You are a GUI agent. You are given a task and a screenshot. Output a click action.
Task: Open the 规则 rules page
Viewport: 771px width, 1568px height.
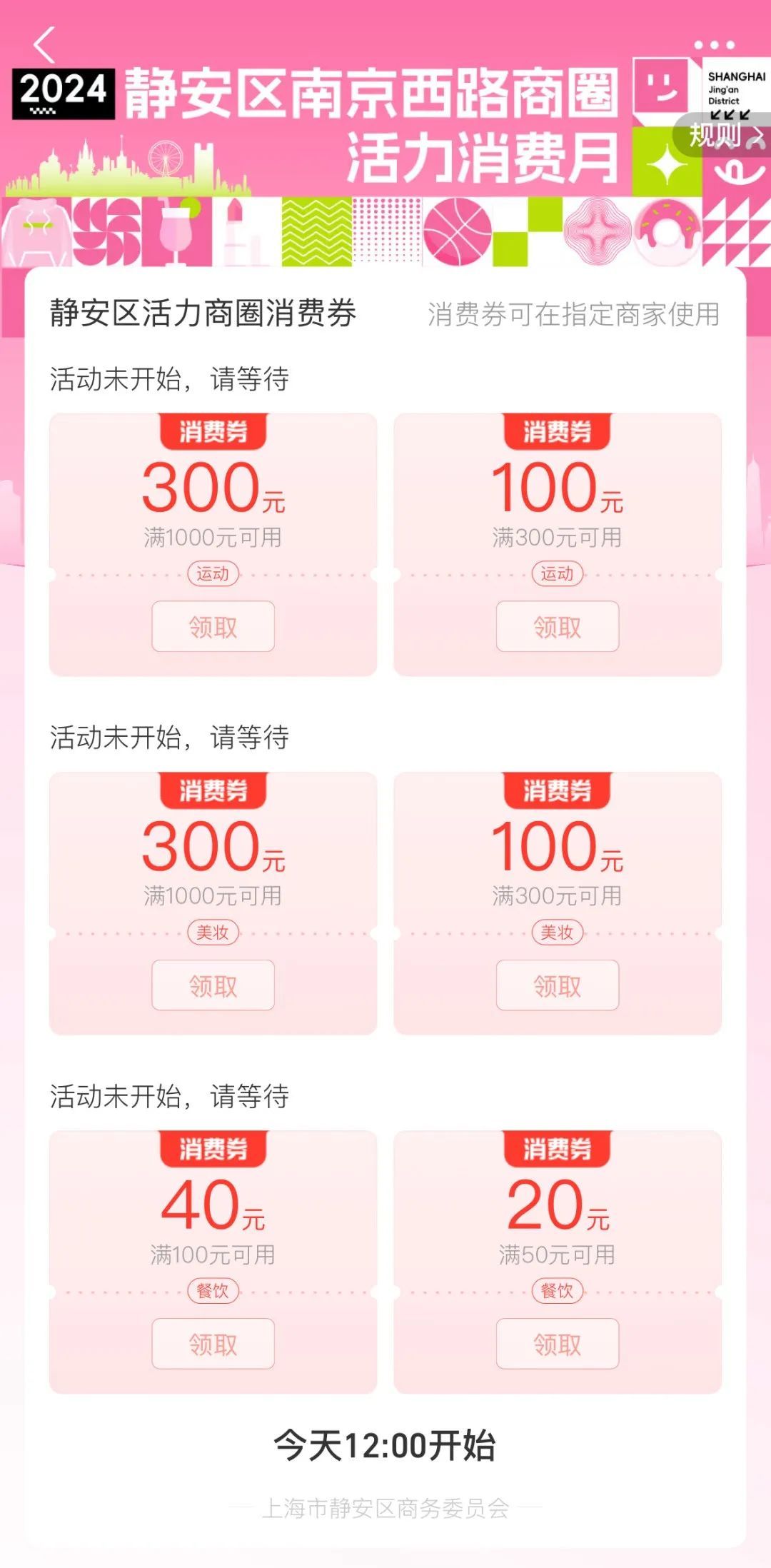(x=723, y=134)
